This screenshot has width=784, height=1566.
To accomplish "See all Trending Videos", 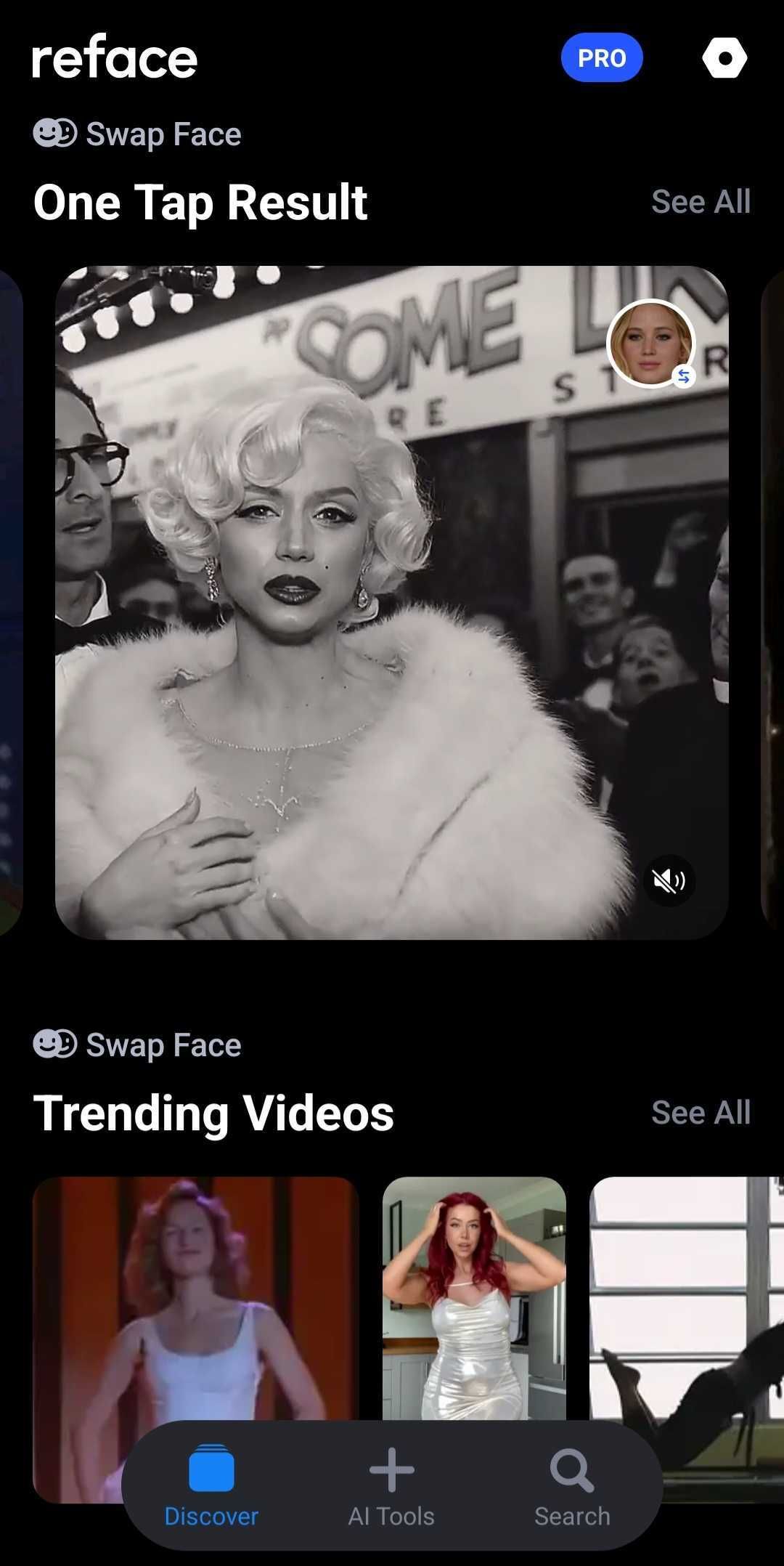I will [701, 1113].
